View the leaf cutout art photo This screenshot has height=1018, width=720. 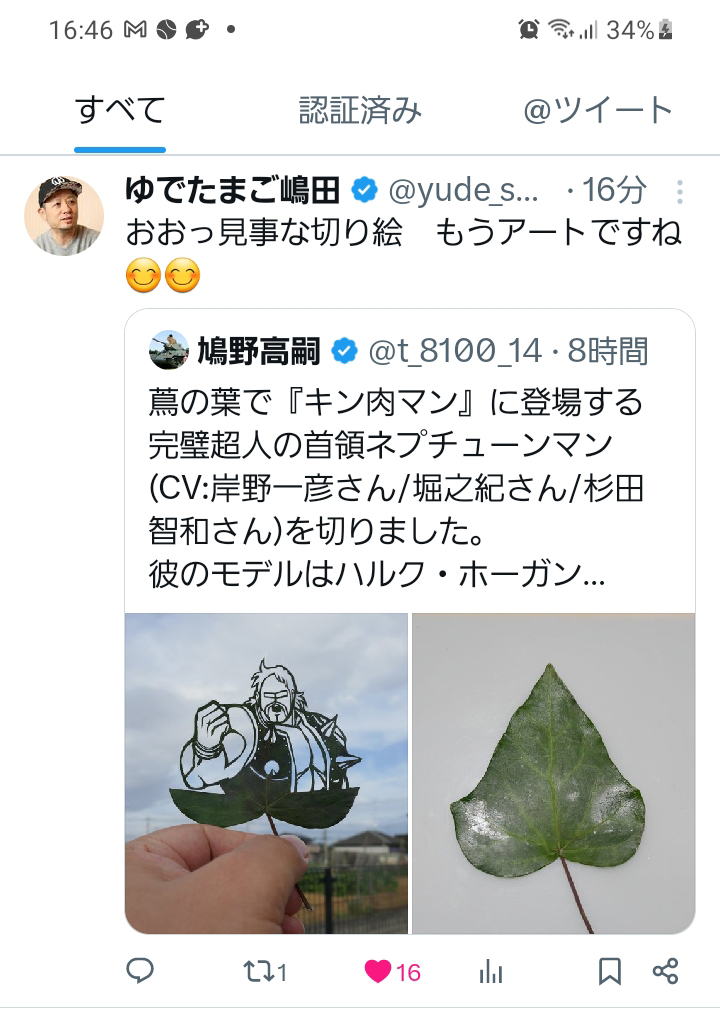(266, 772)
